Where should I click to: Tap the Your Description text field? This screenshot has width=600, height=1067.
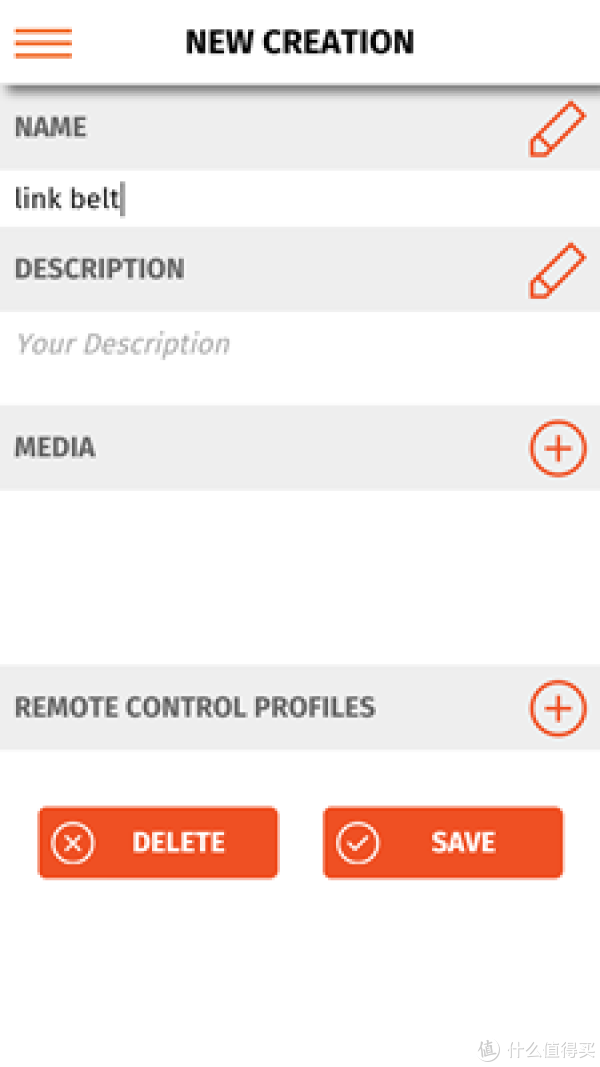point(300,358)
